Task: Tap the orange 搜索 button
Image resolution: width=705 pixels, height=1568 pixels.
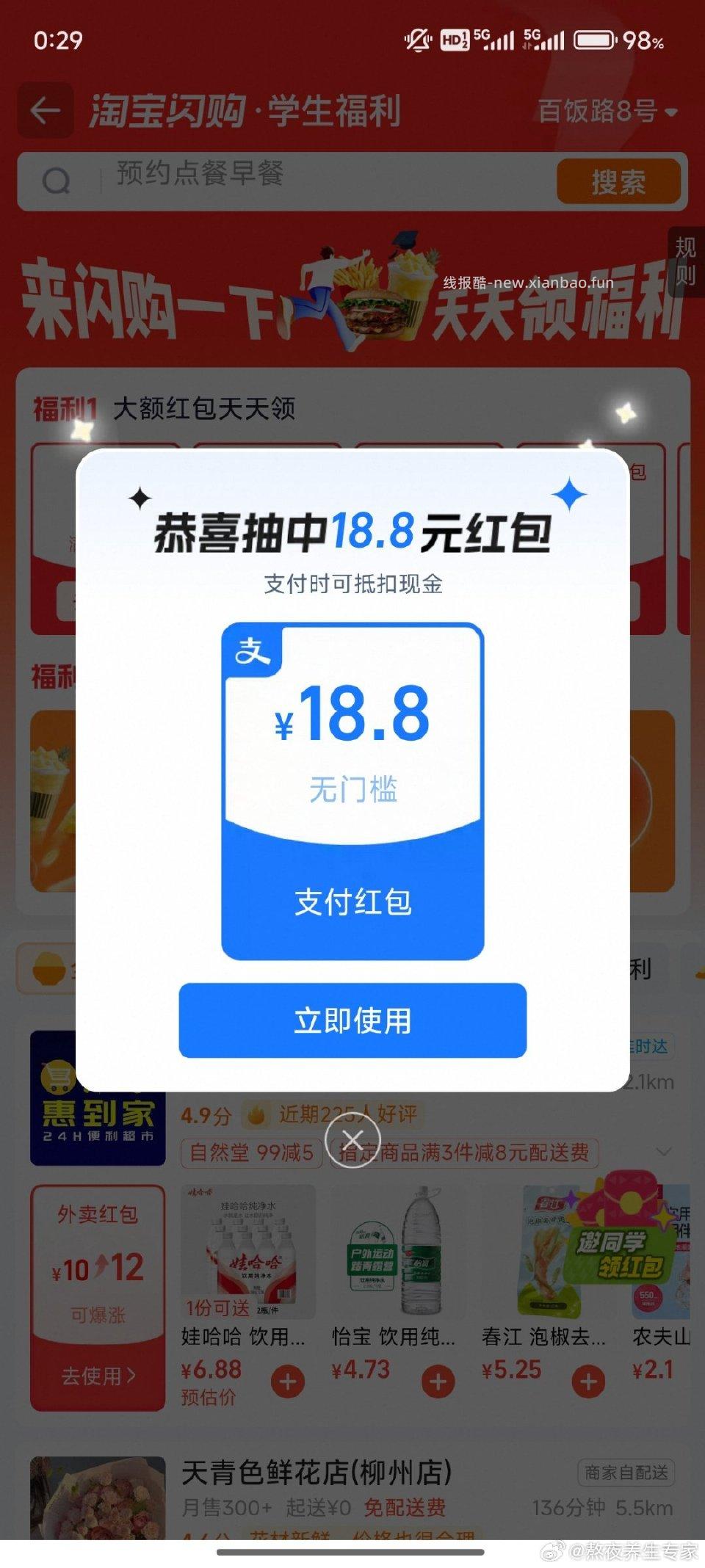Action: (x=626, y=181)
